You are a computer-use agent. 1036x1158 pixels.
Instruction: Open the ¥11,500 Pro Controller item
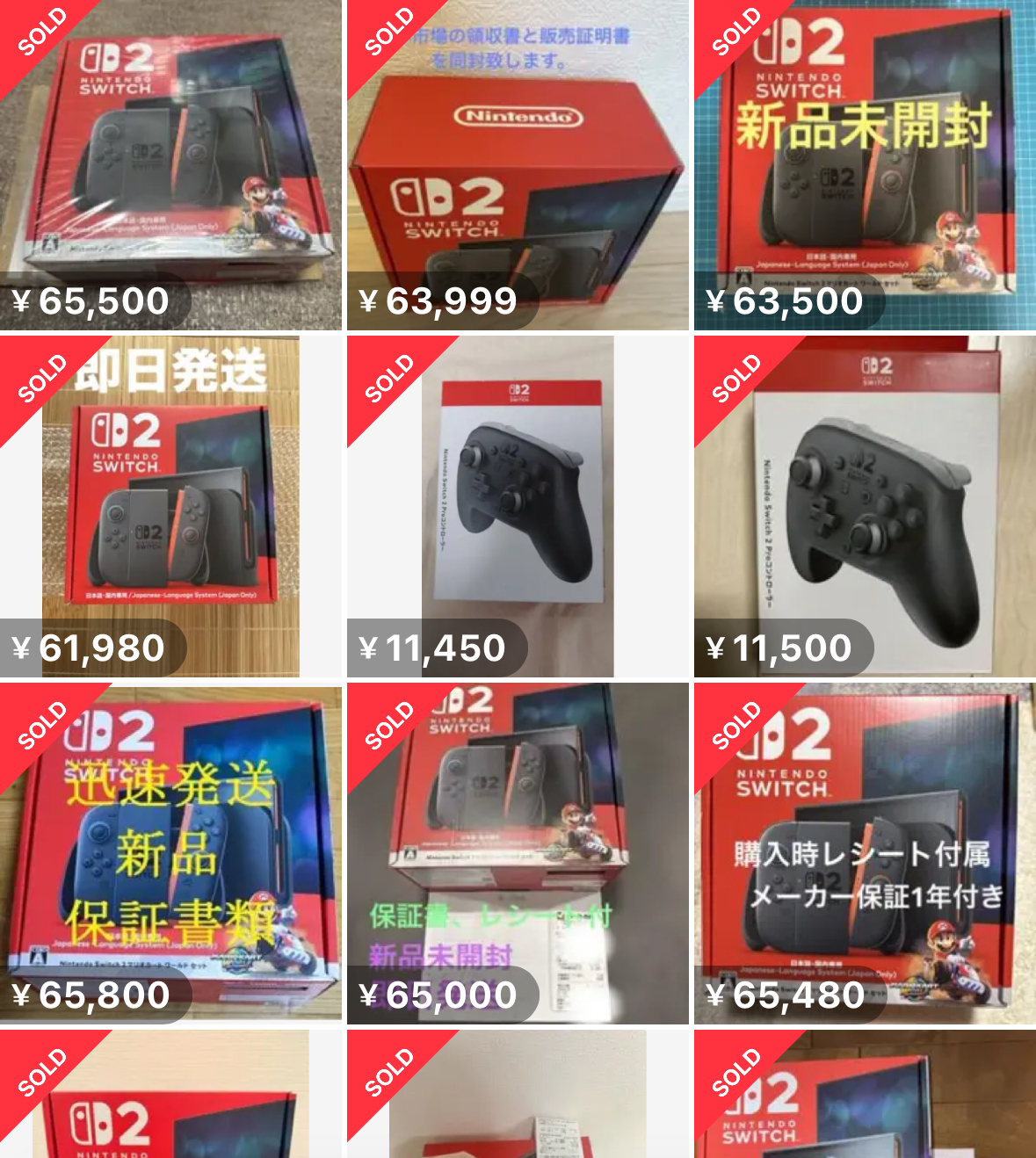[865, 506]
